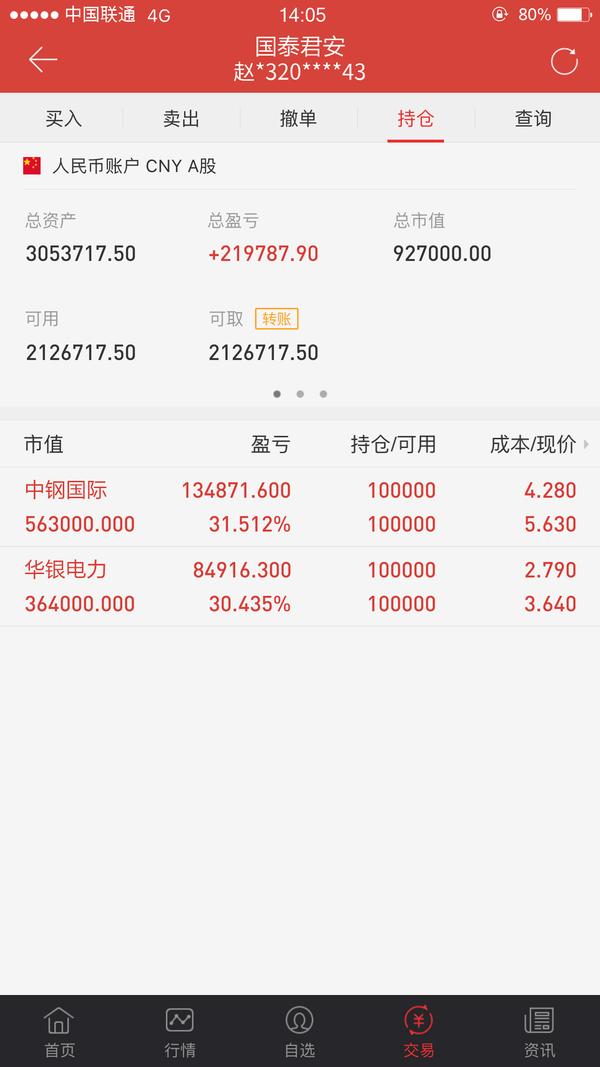Switch to the 行情 tab
600x1067 pixels.
tap(180, 1032)
